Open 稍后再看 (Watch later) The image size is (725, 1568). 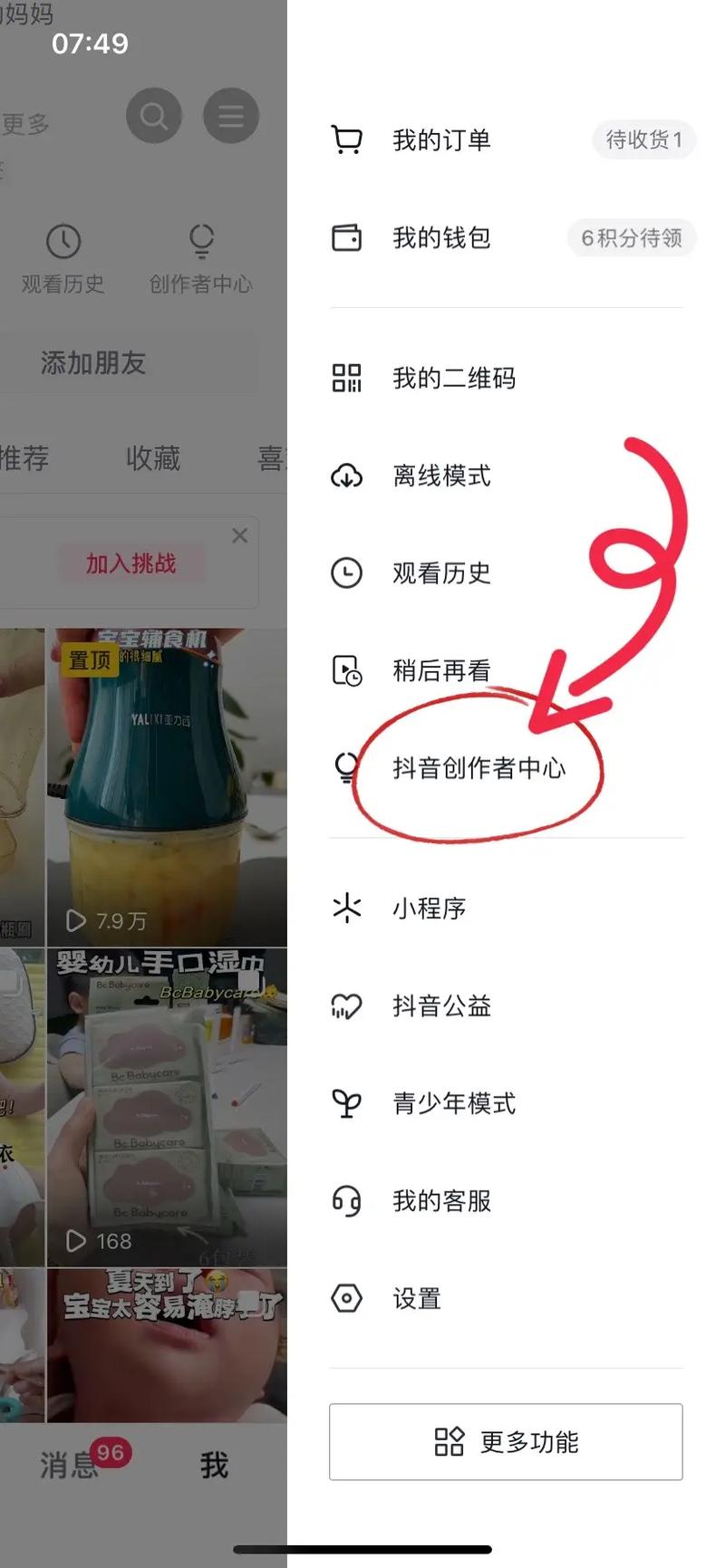coord(441,671)
